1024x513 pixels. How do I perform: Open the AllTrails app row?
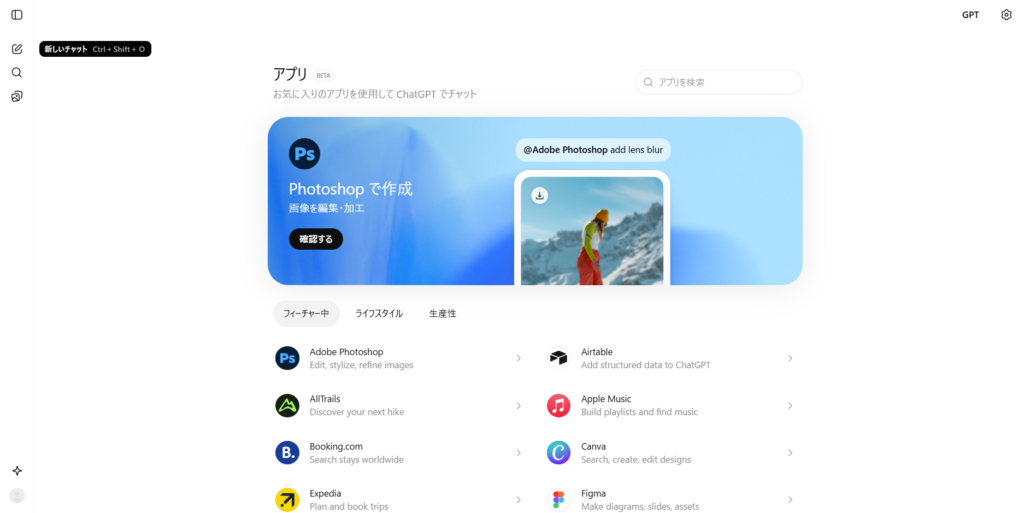tap(399, 405)
